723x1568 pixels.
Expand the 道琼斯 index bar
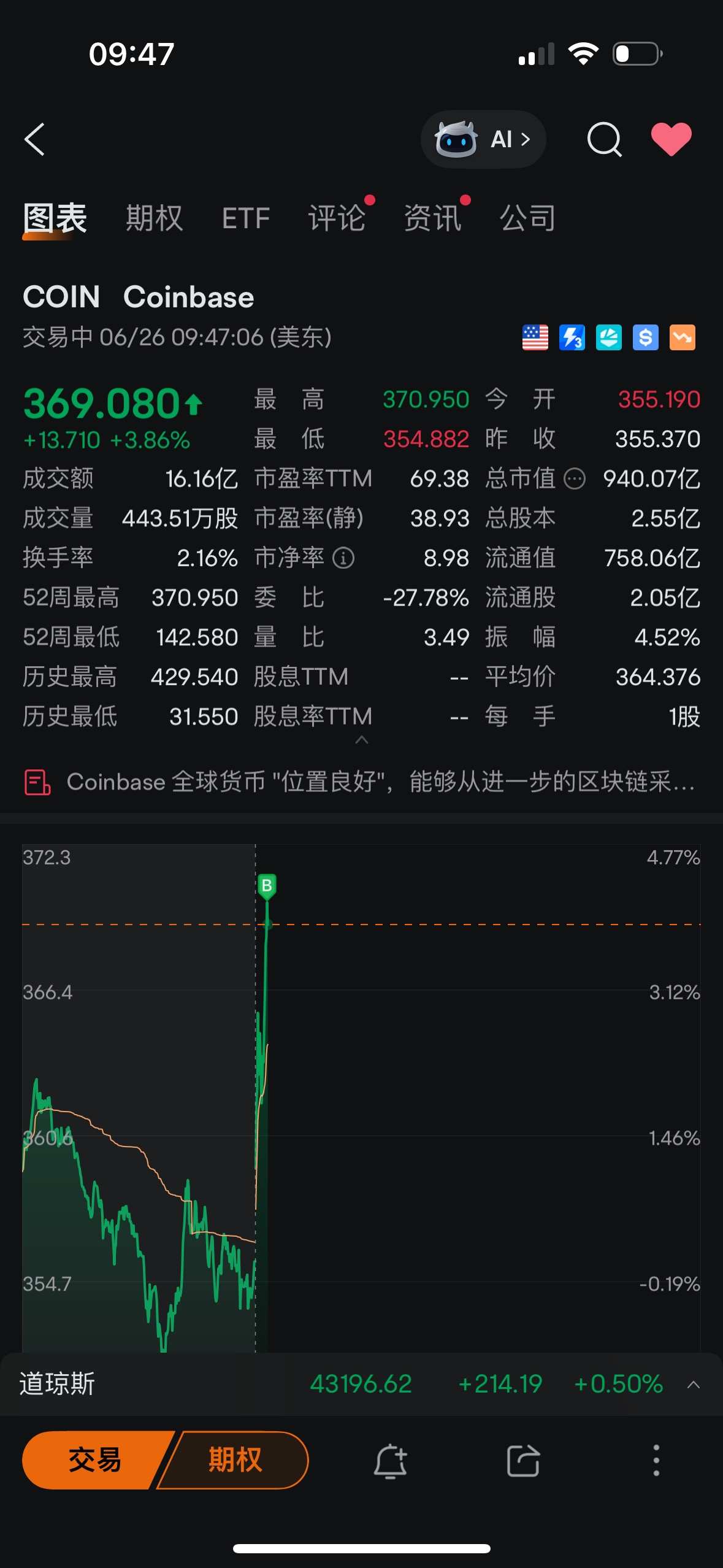tap(694, 1385)
